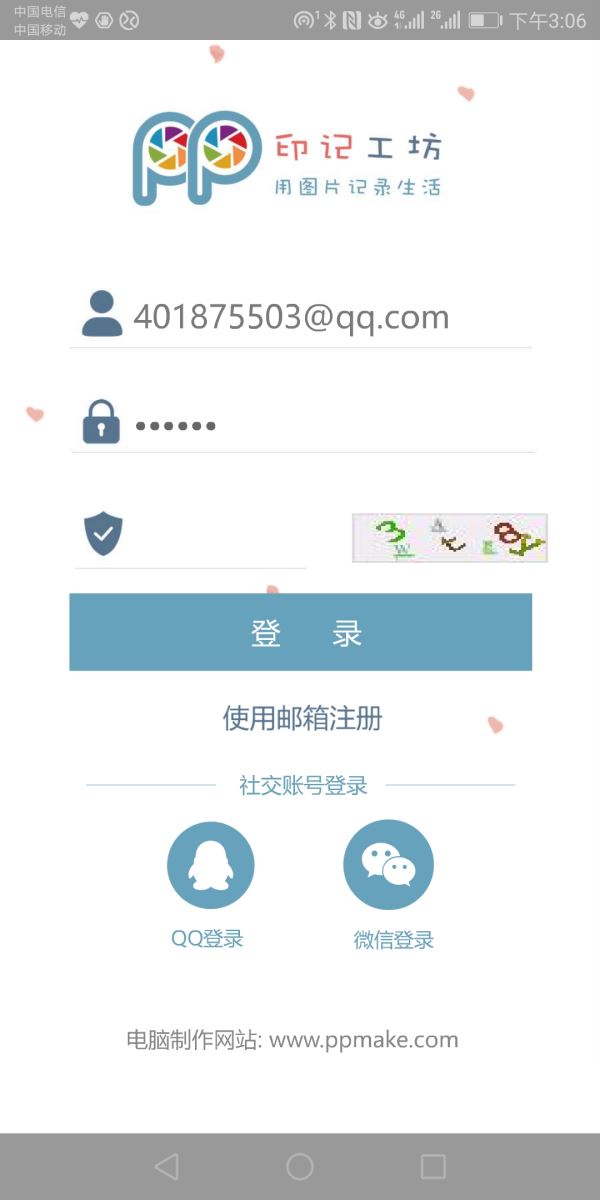Open 使用邮箱注册 email registration

coord(302,718)
